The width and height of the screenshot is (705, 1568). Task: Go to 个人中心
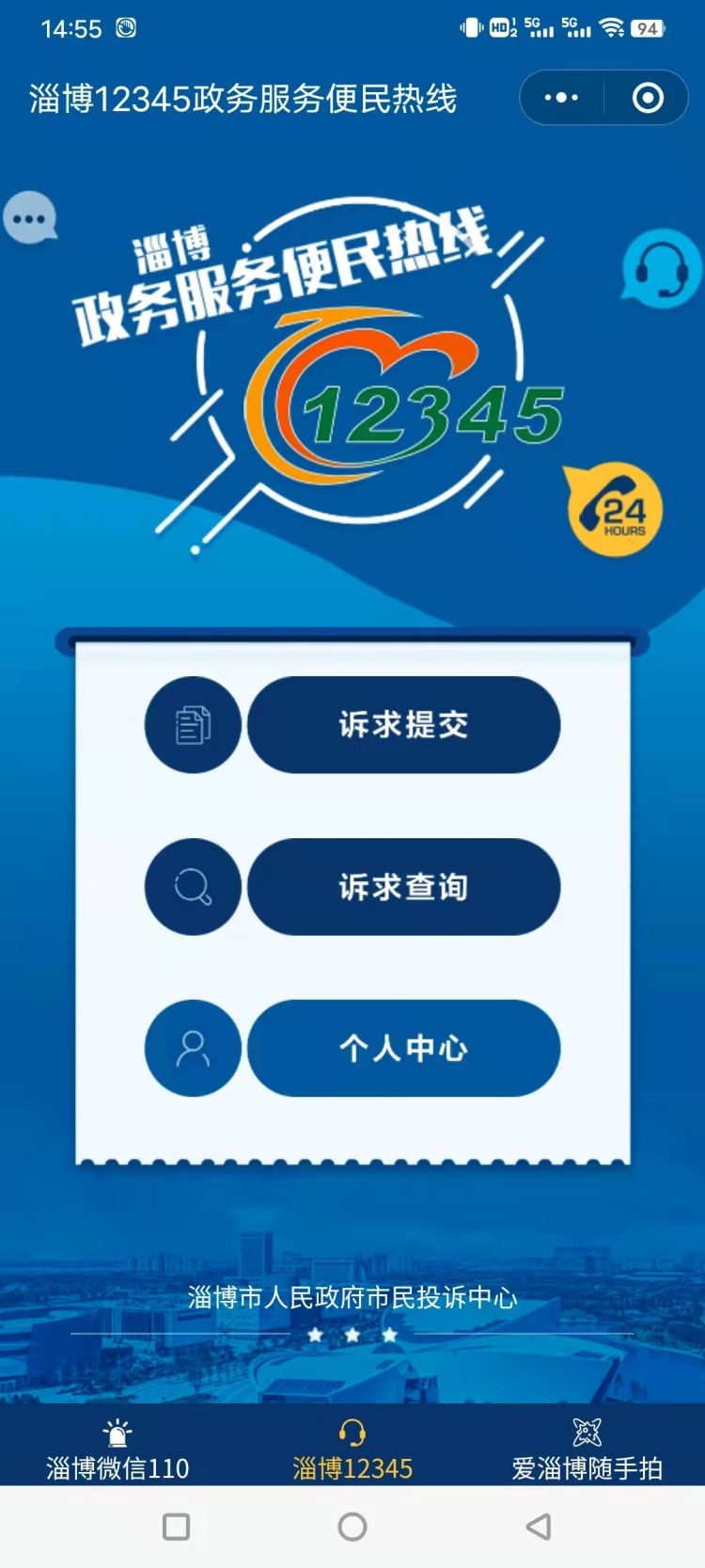[403, 1048]
